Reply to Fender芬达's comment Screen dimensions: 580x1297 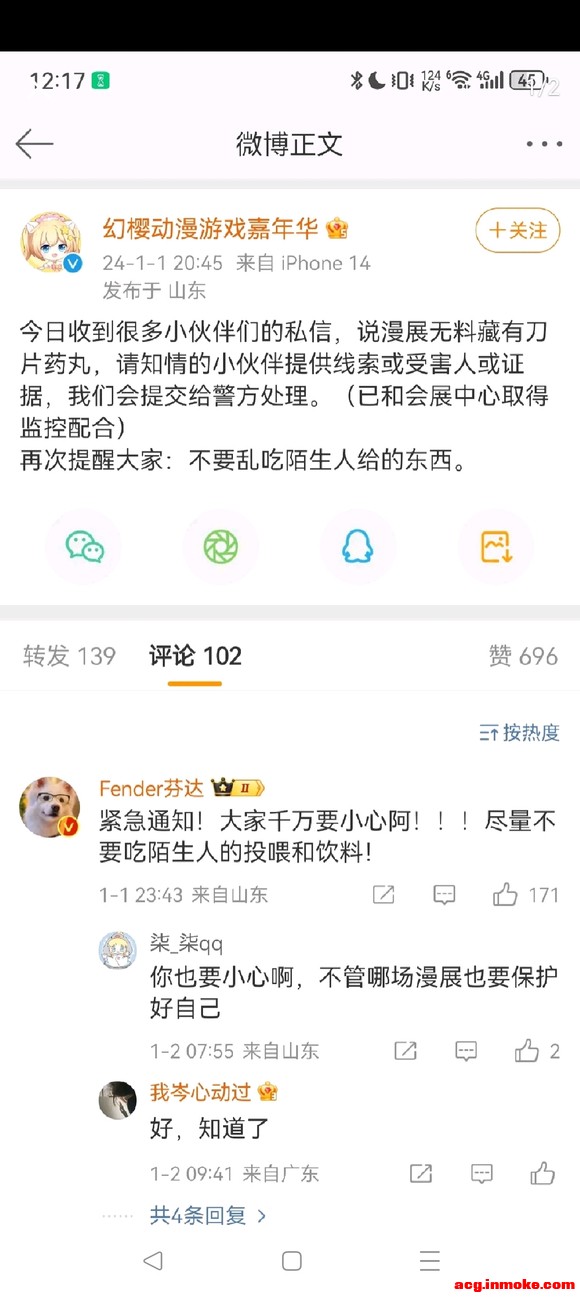[x=444, y=894]
